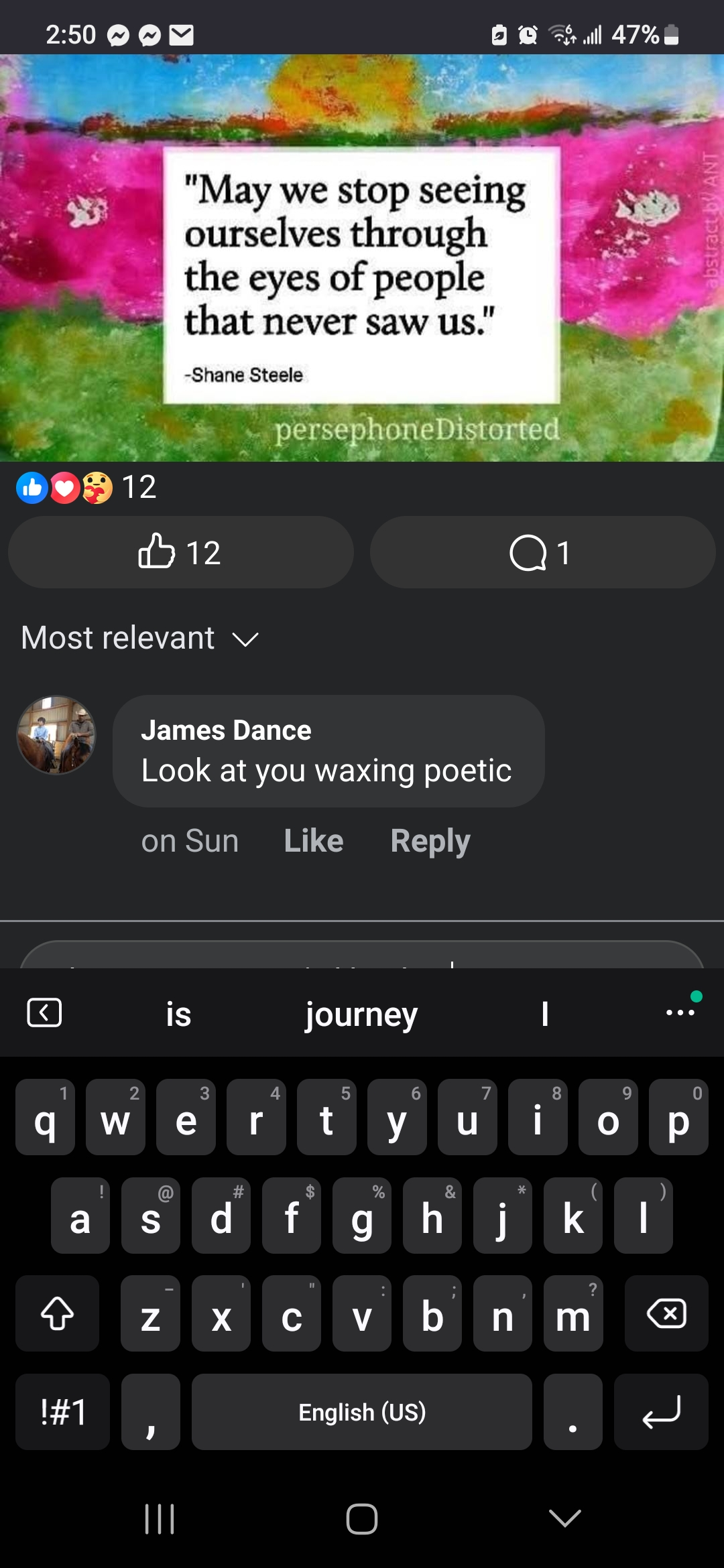Like James Dance's comment
Image resolution: width=724 pixels, height=1568 pixels.
(313, 841)
